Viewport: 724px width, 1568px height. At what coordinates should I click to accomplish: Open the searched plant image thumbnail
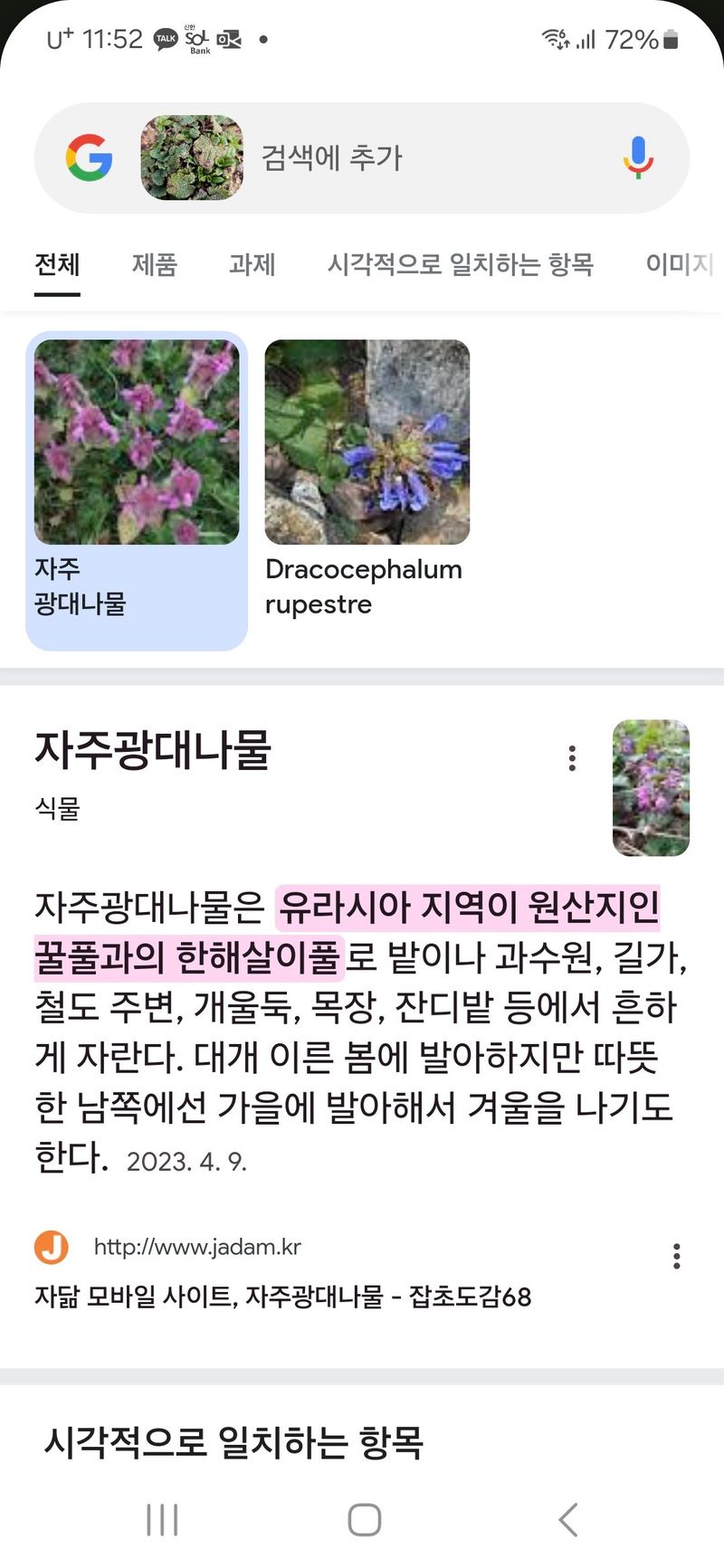(x=192, y=157)
